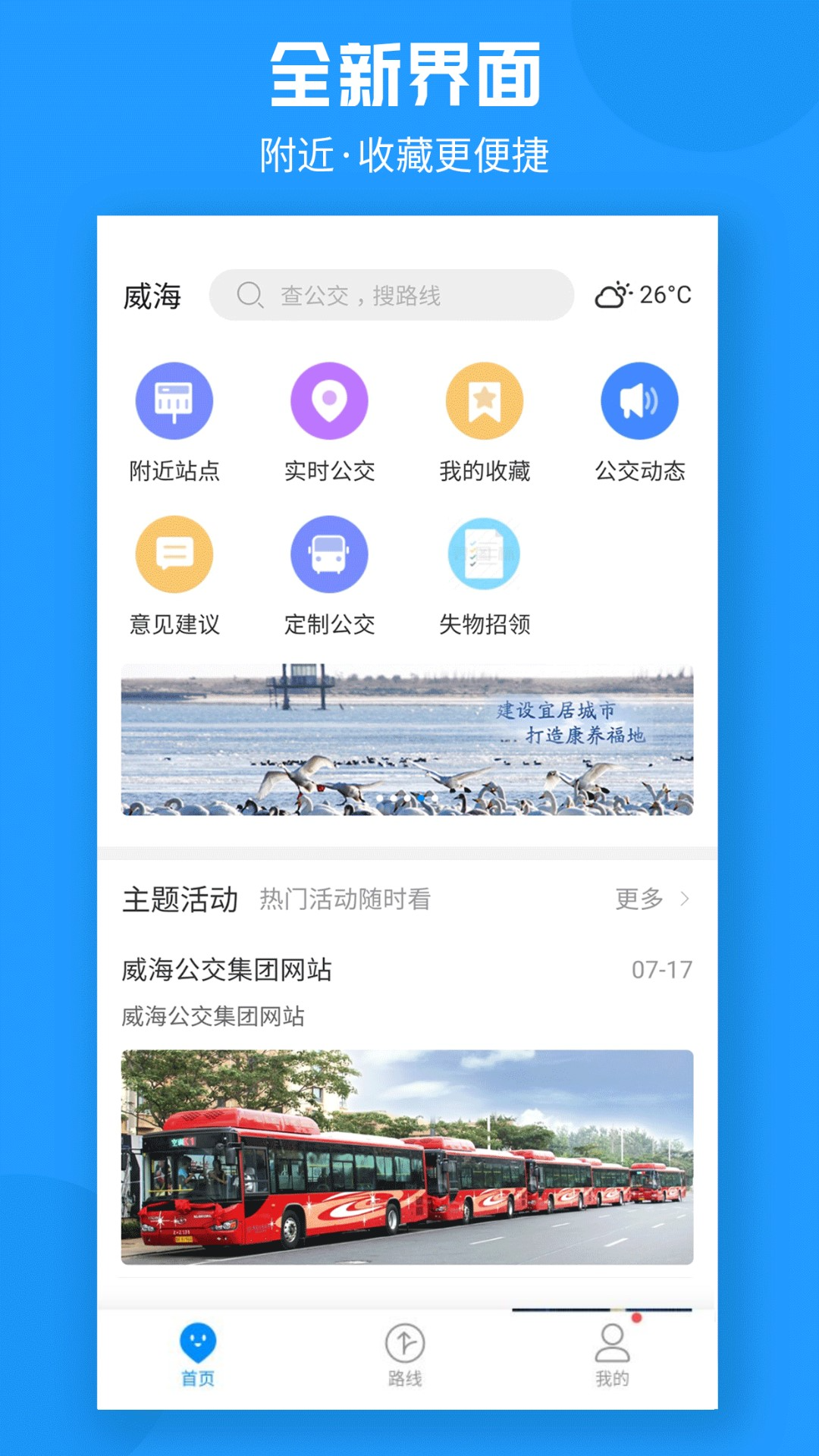Viewport: 819px width, 1456px height.
Task: Click 威海 to change city
Action: click(x=153, y=296)
